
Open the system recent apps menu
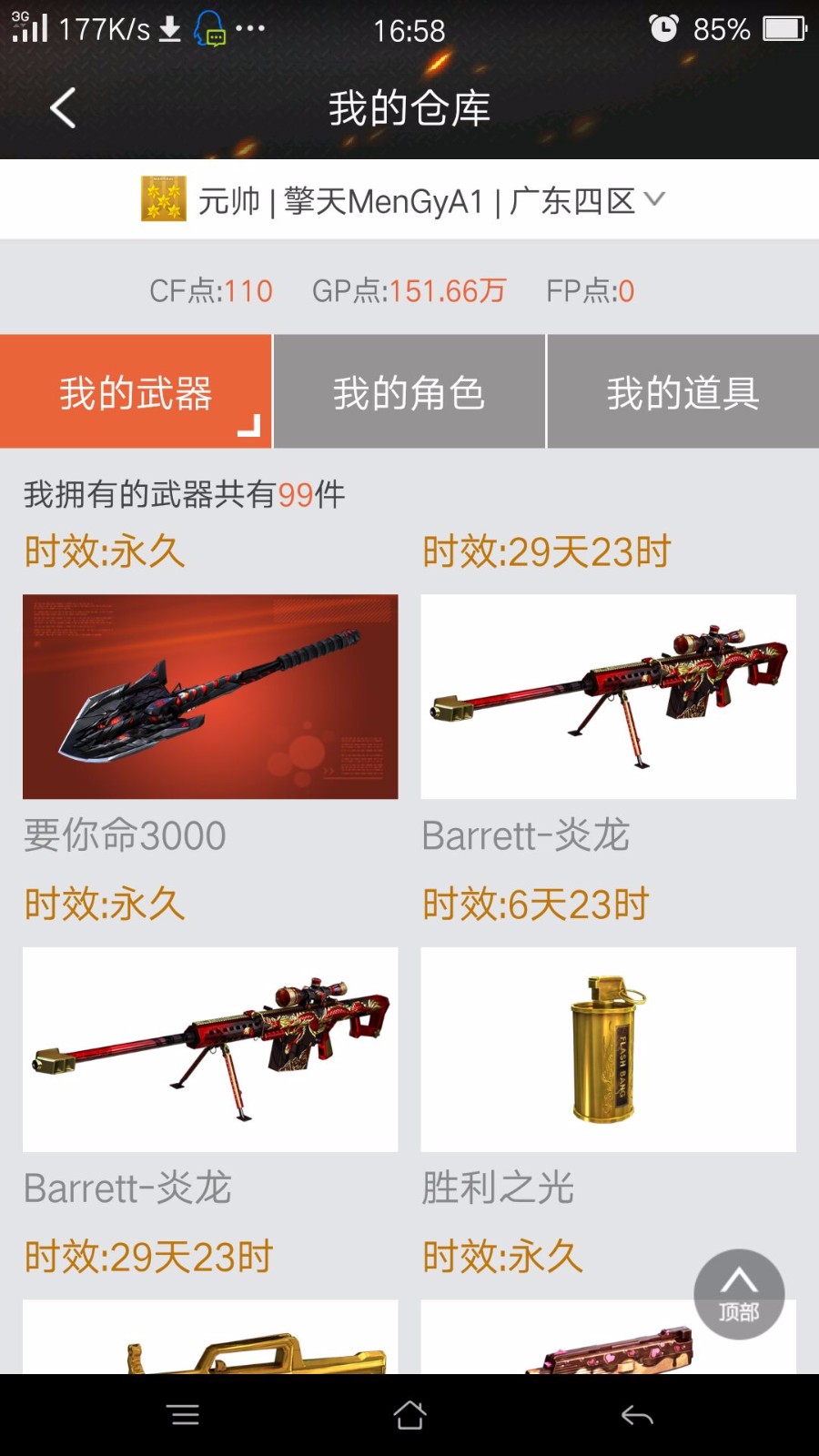pyautogui.click(x=184, y=1415)
